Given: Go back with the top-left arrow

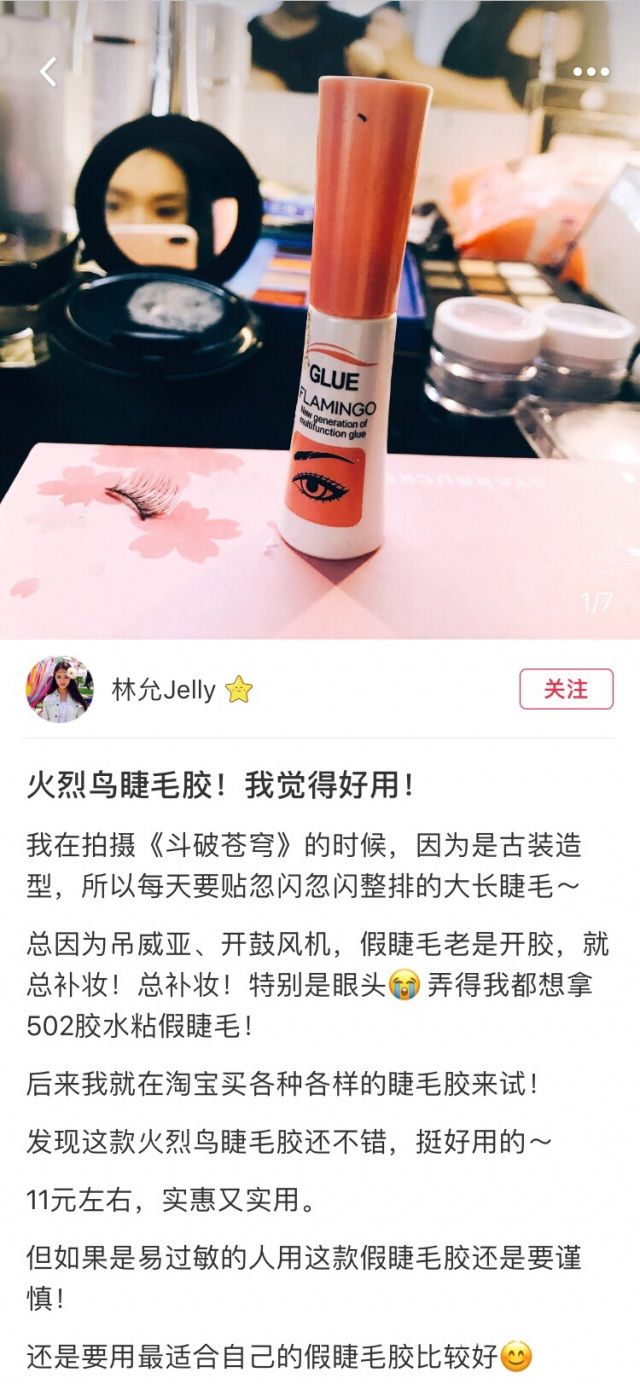Looking at the screenshot, I should [47, 72].
